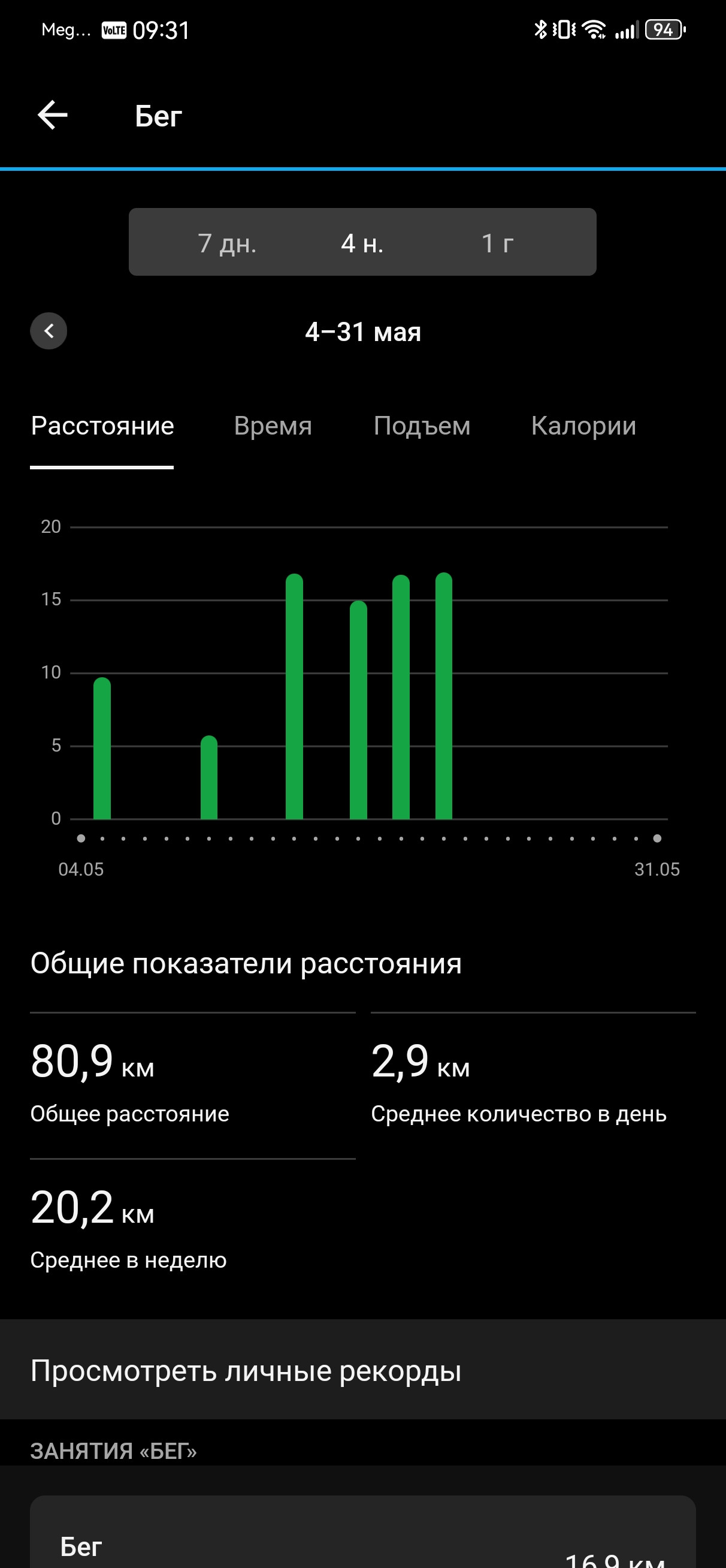Open the Бег activity card
726x1568 pixels.
click(362, 1531)
